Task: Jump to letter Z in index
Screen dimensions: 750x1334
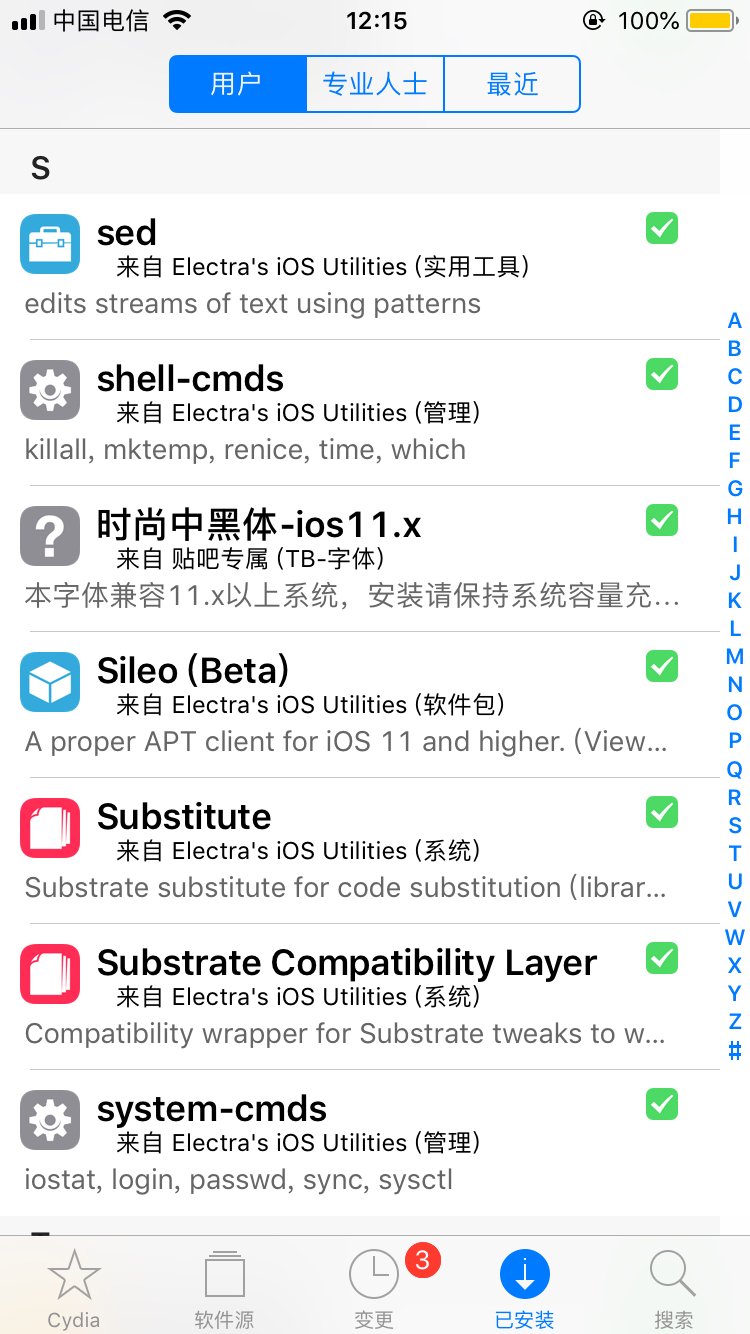Action: (x=735, y=1021)
